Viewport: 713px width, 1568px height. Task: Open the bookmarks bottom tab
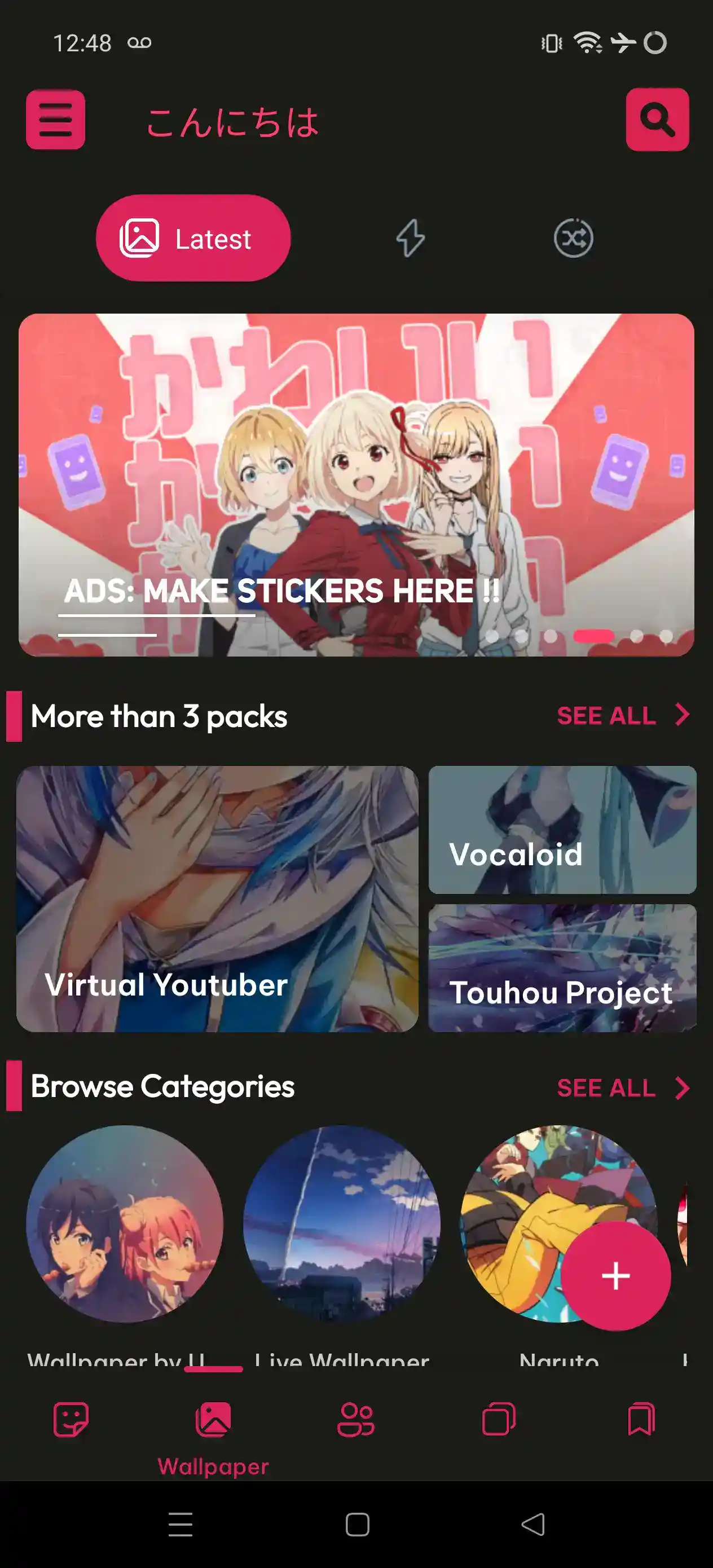click(641, 1420)
